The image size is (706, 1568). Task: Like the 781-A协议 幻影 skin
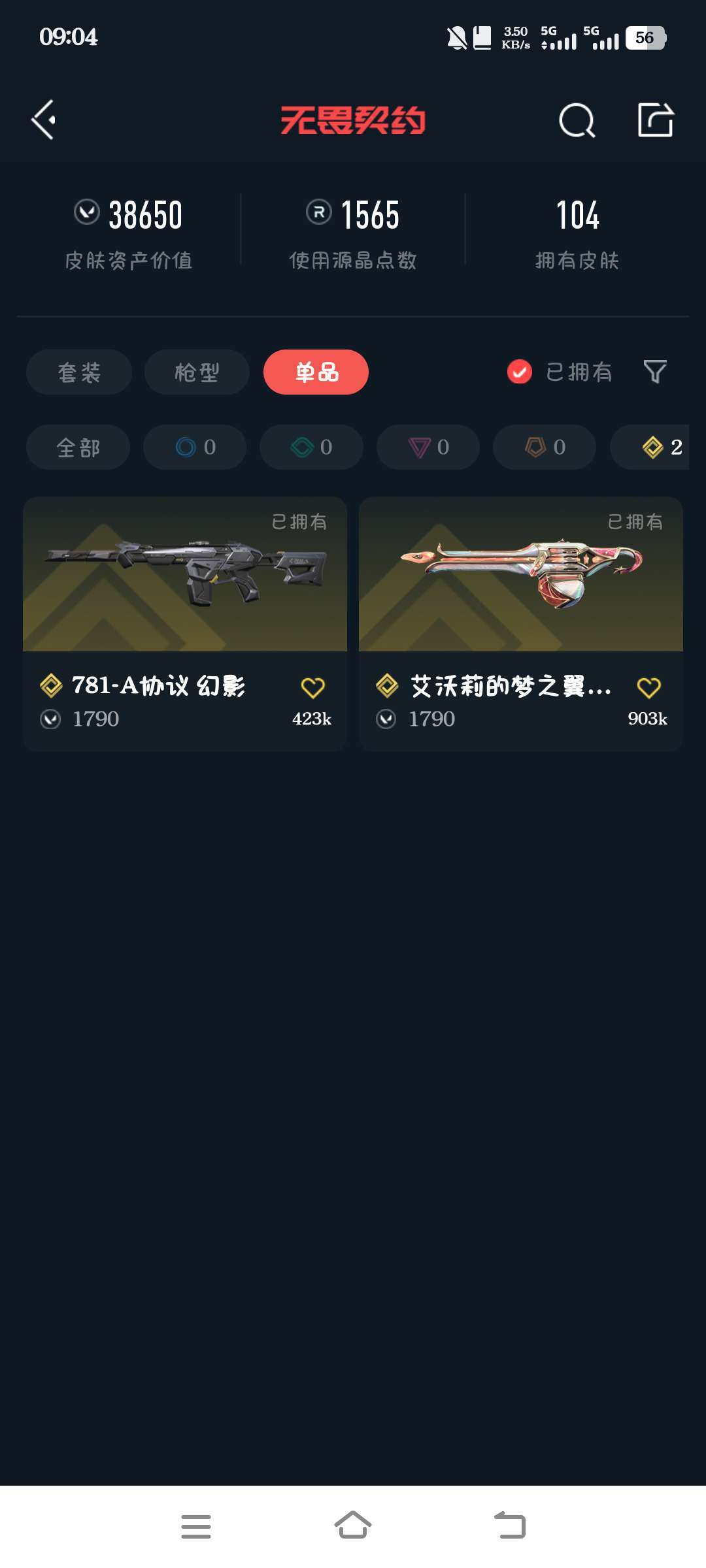(312, 687)
